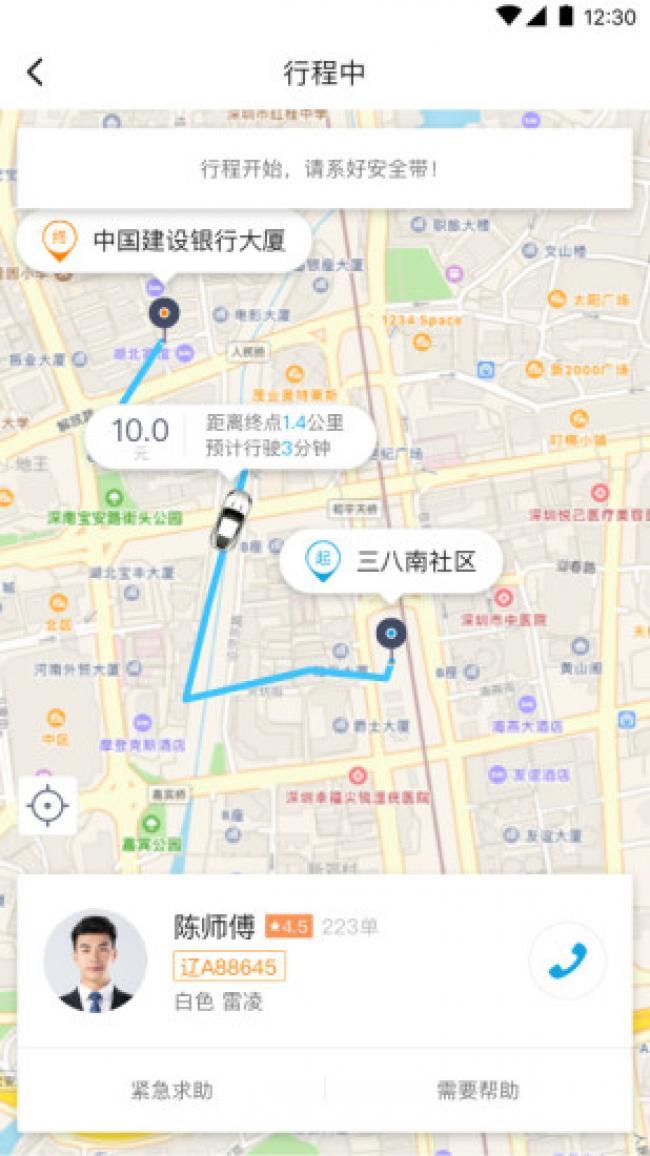Open driver 陈师傅's profile photo
Screen dimensions: 650x1156
tap(95, 961)
